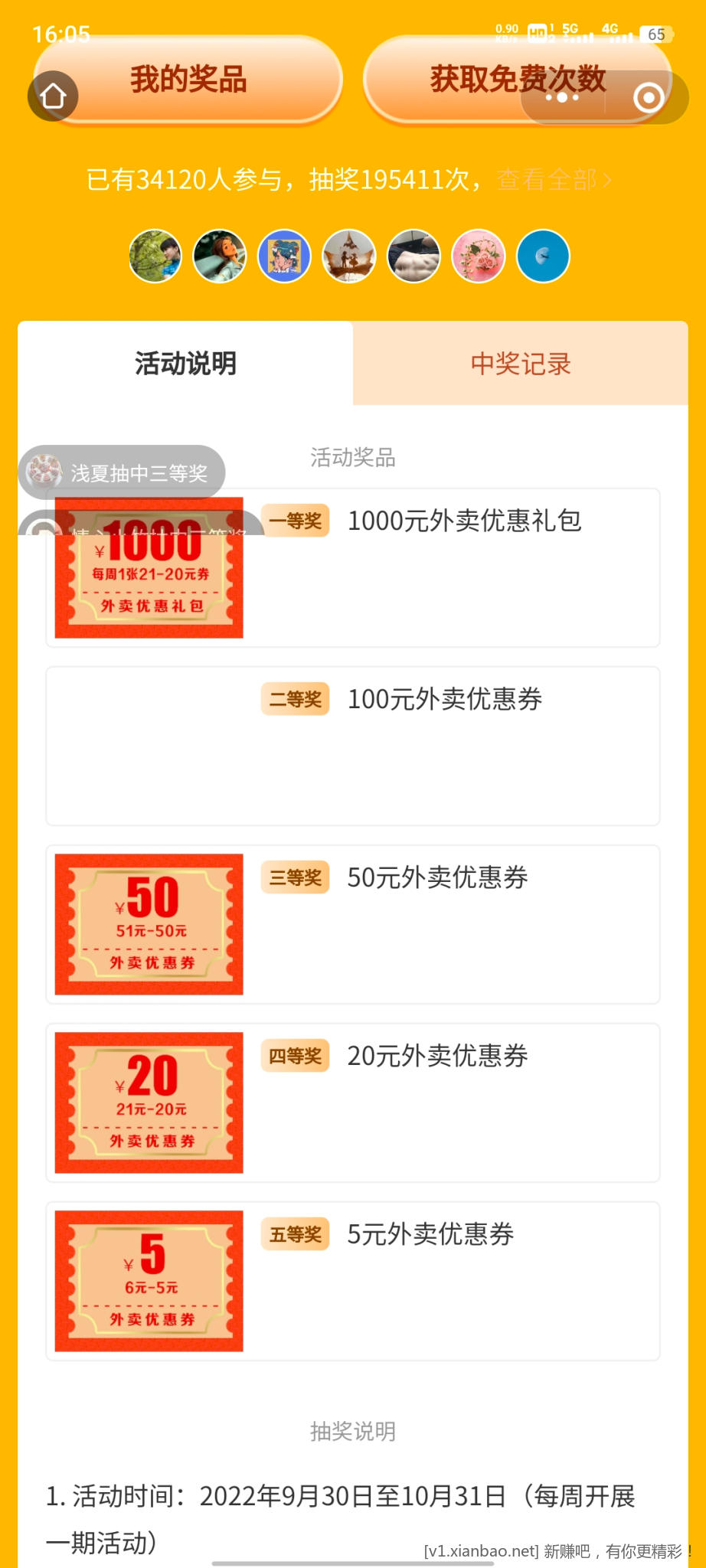Select the 活动说明 tab
The width and height of the screenshot is (706, 1568).
pyautogui.click(x=185, y=364)
